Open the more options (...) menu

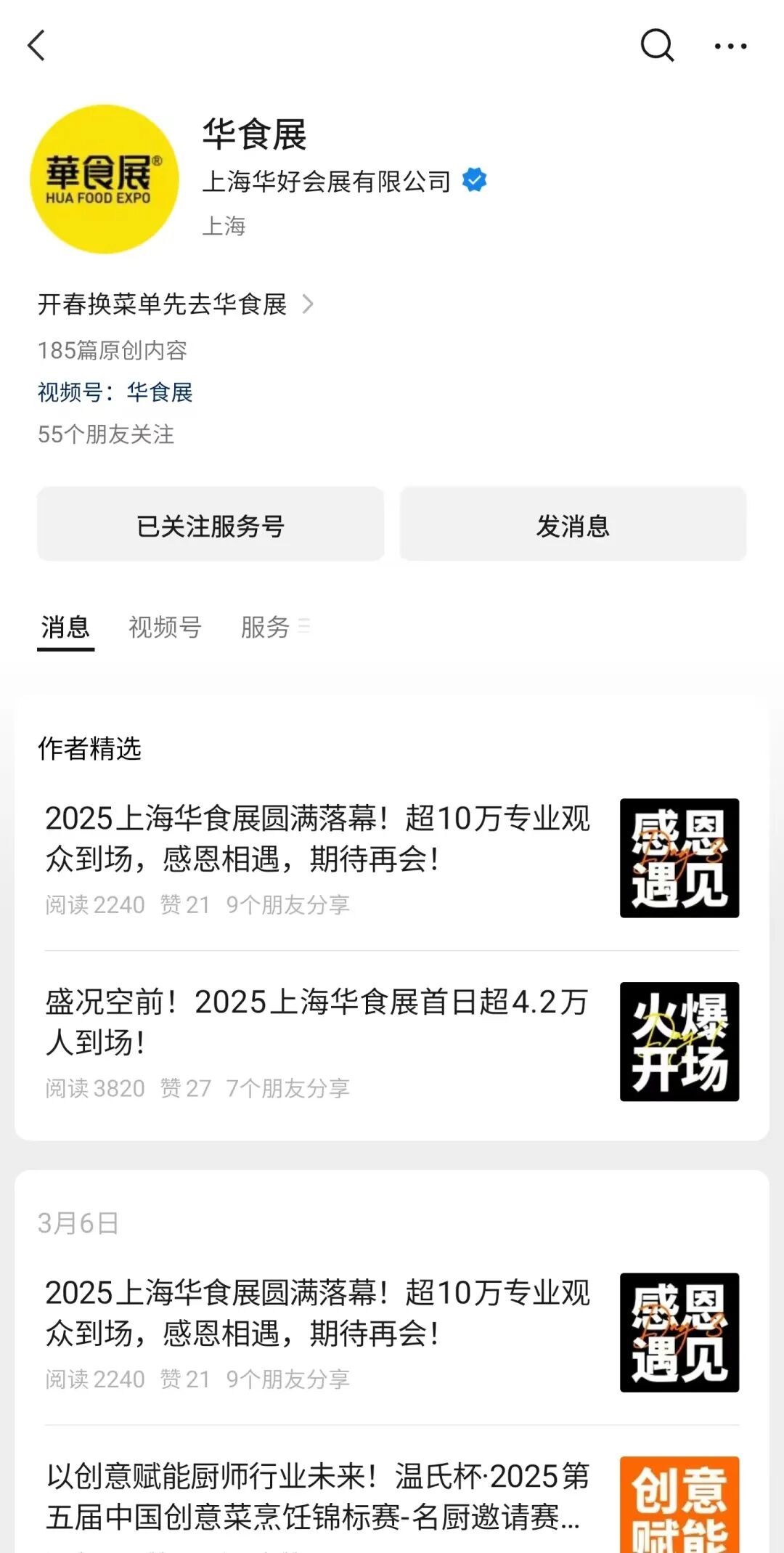tap(730, 45)
